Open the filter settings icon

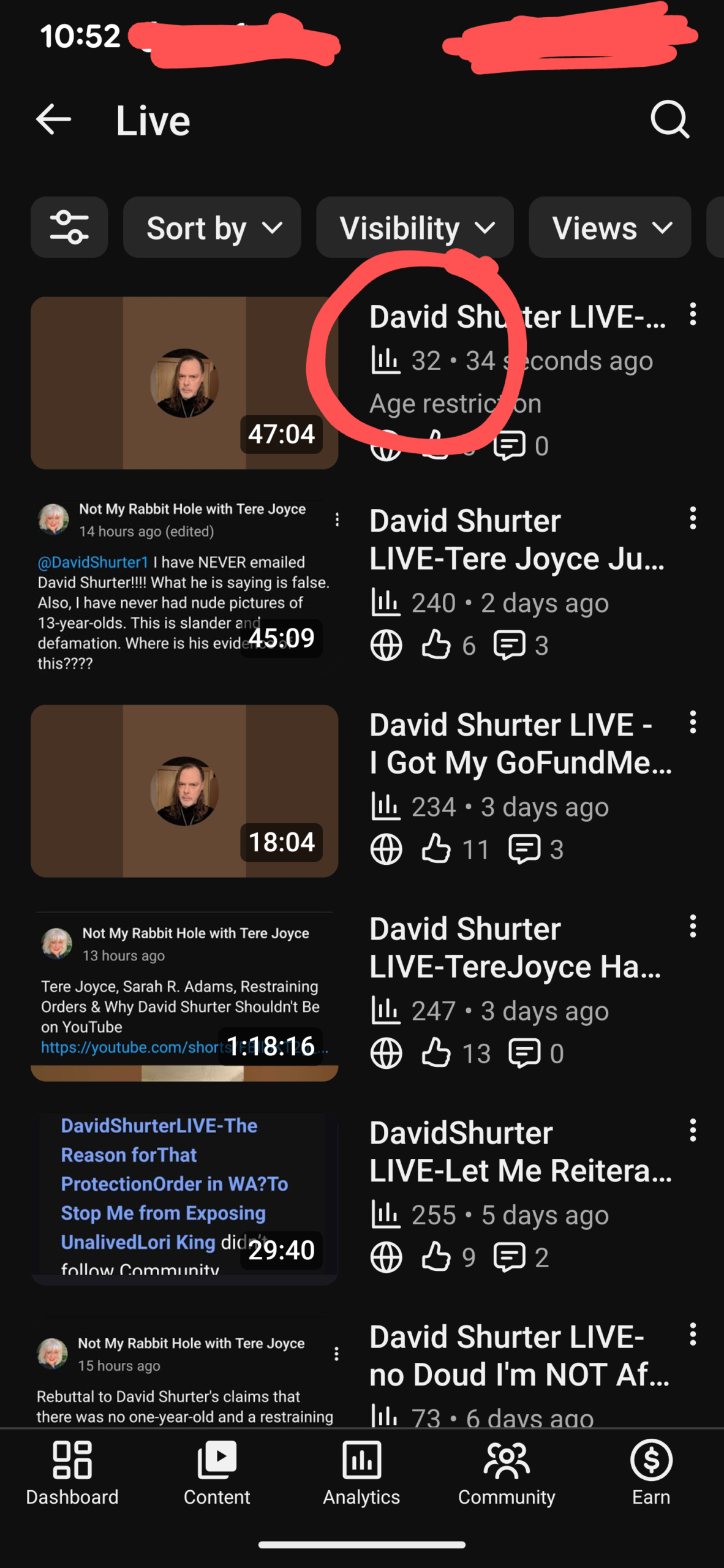click(x=69, y=227)
